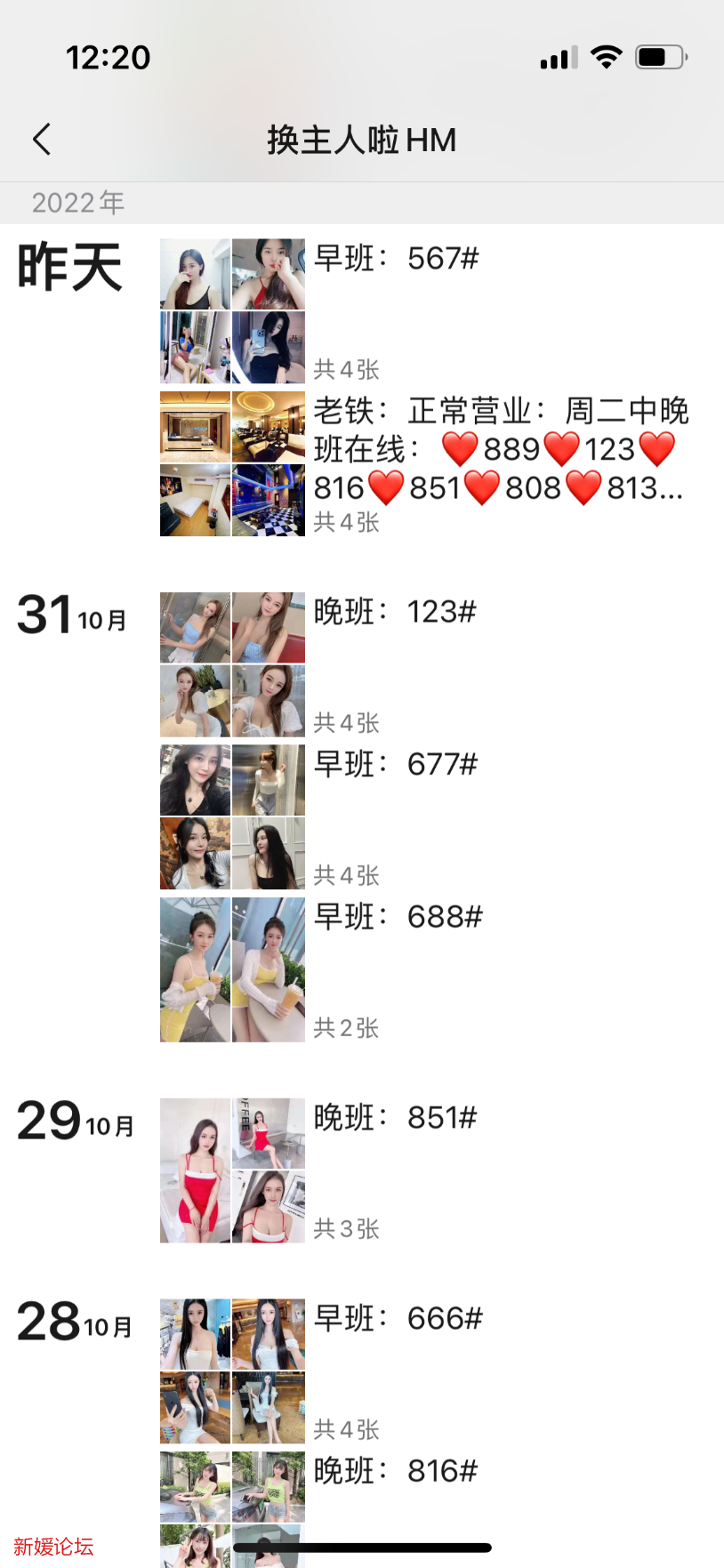The width and height of the screenshot is (724, 1568).
Task: Open the 老铁：正常营业 post
Action: point(498,449)
